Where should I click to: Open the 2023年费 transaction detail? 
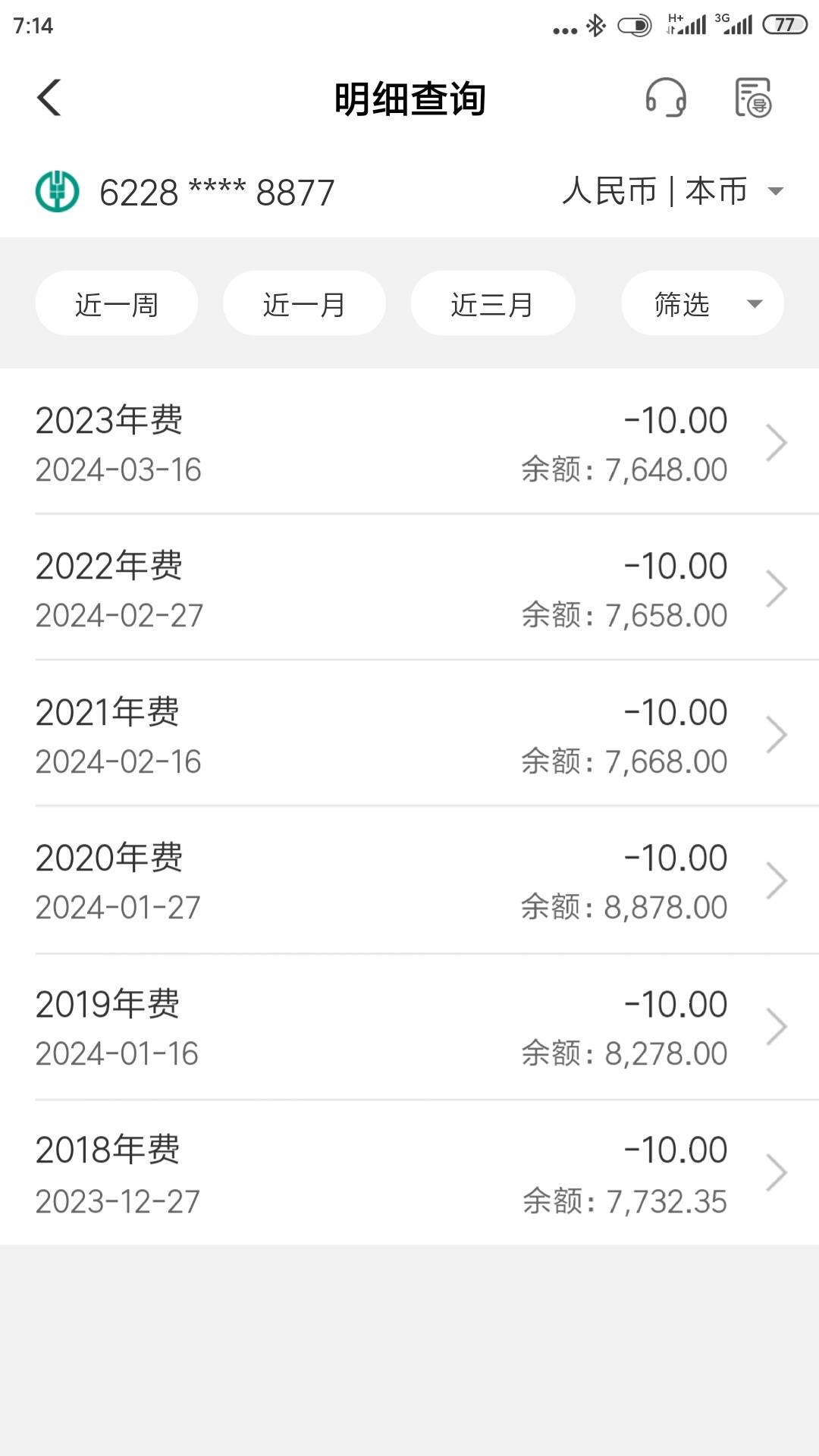click(x=409, y=442)
